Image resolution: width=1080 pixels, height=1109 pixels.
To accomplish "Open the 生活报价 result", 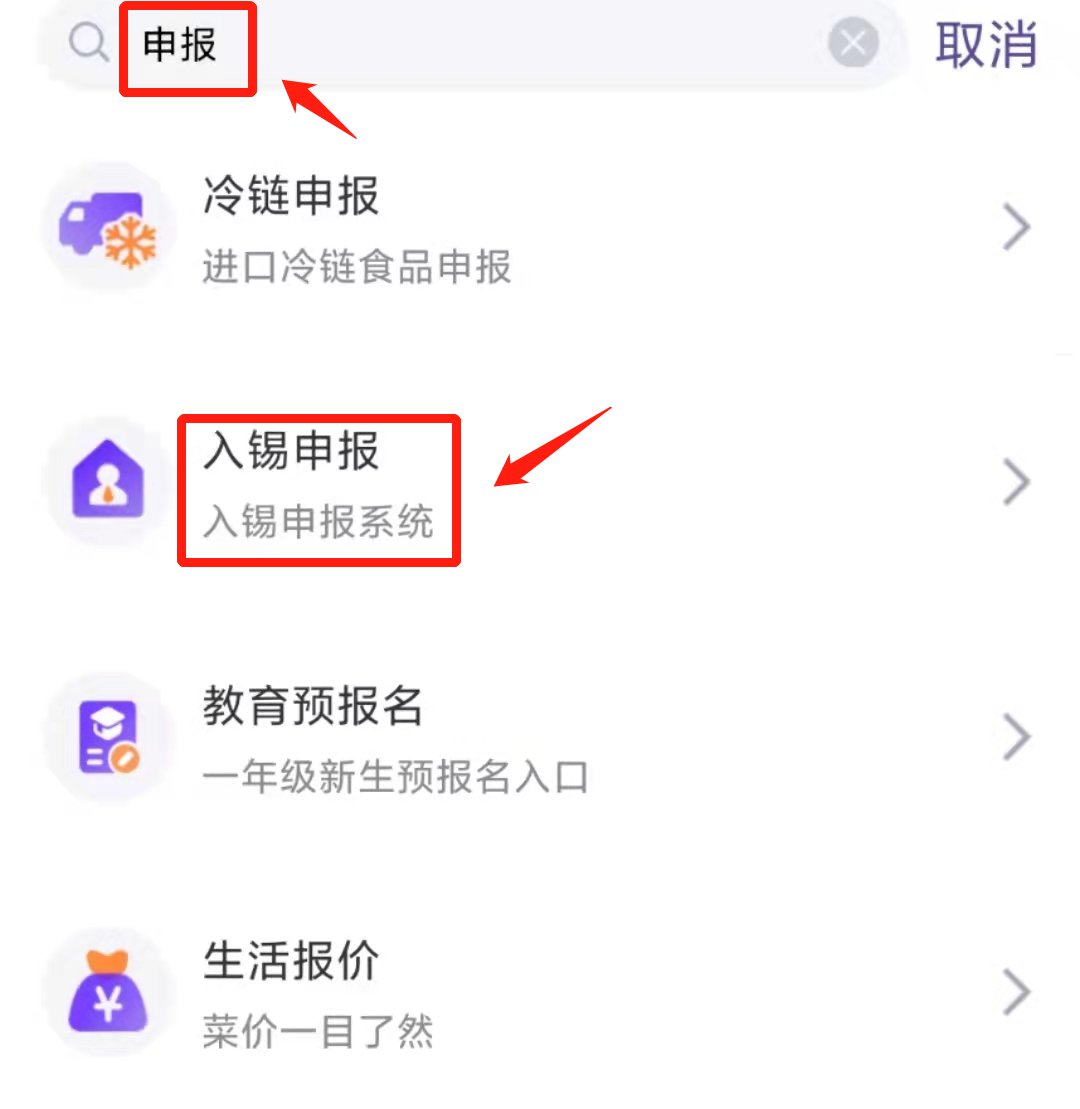I will pos(540,994).
